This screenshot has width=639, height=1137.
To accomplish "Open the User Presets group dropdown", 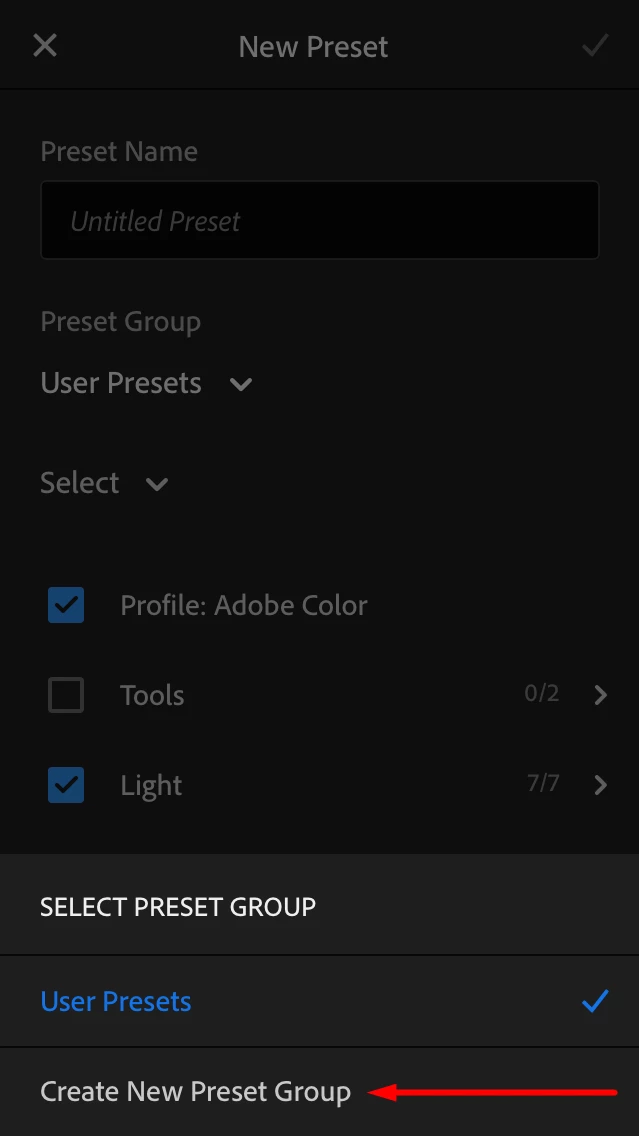I will 146,384.
